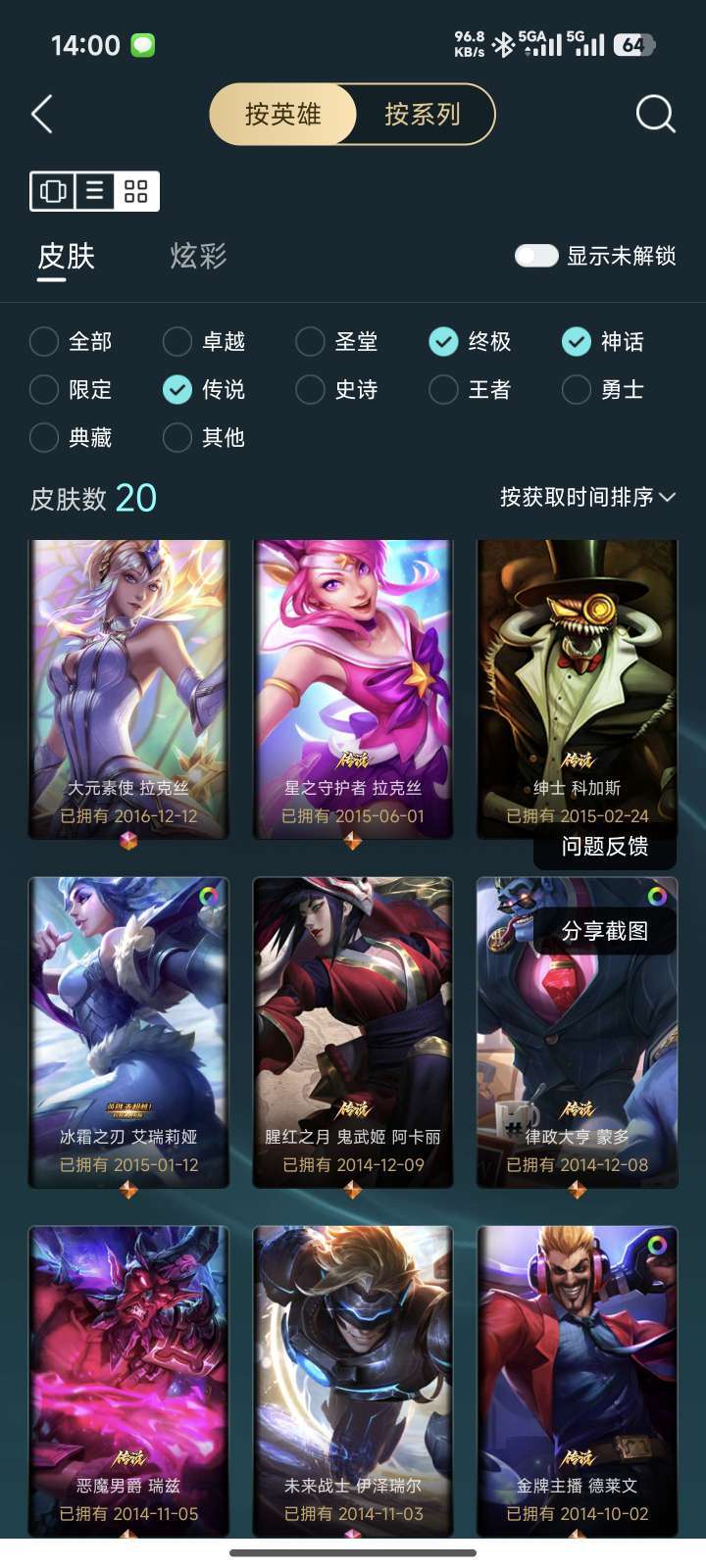The image size is (706, 1568).
Task: Switch to the 炫彩 tab
Action: pos(198,257)
